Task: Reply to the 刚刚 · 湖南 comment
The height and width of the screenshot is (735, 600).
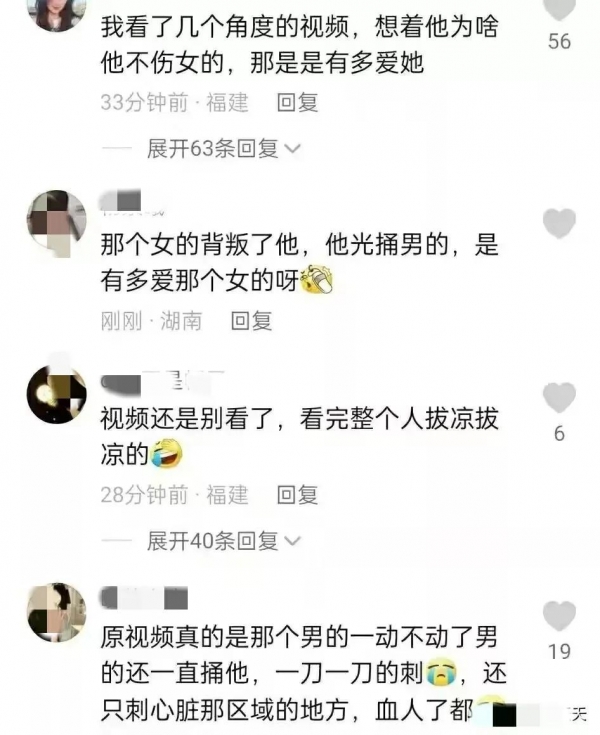Action: [251, 321]
